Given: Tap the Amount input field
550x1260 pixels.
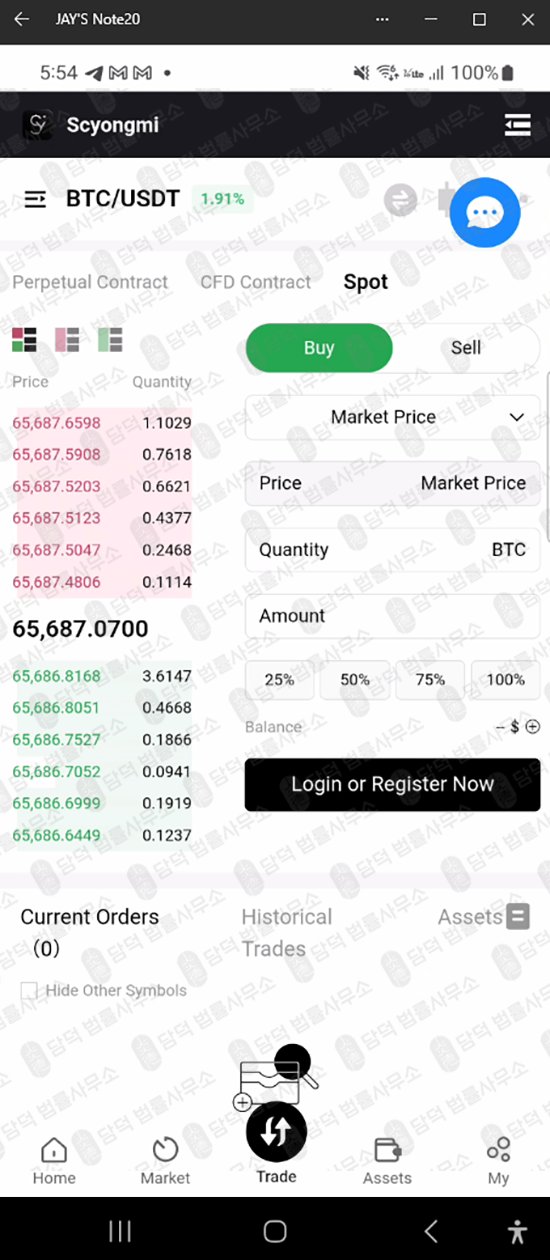Looking at the screenshot, I should pyautogui.click(x=393, y=616).
